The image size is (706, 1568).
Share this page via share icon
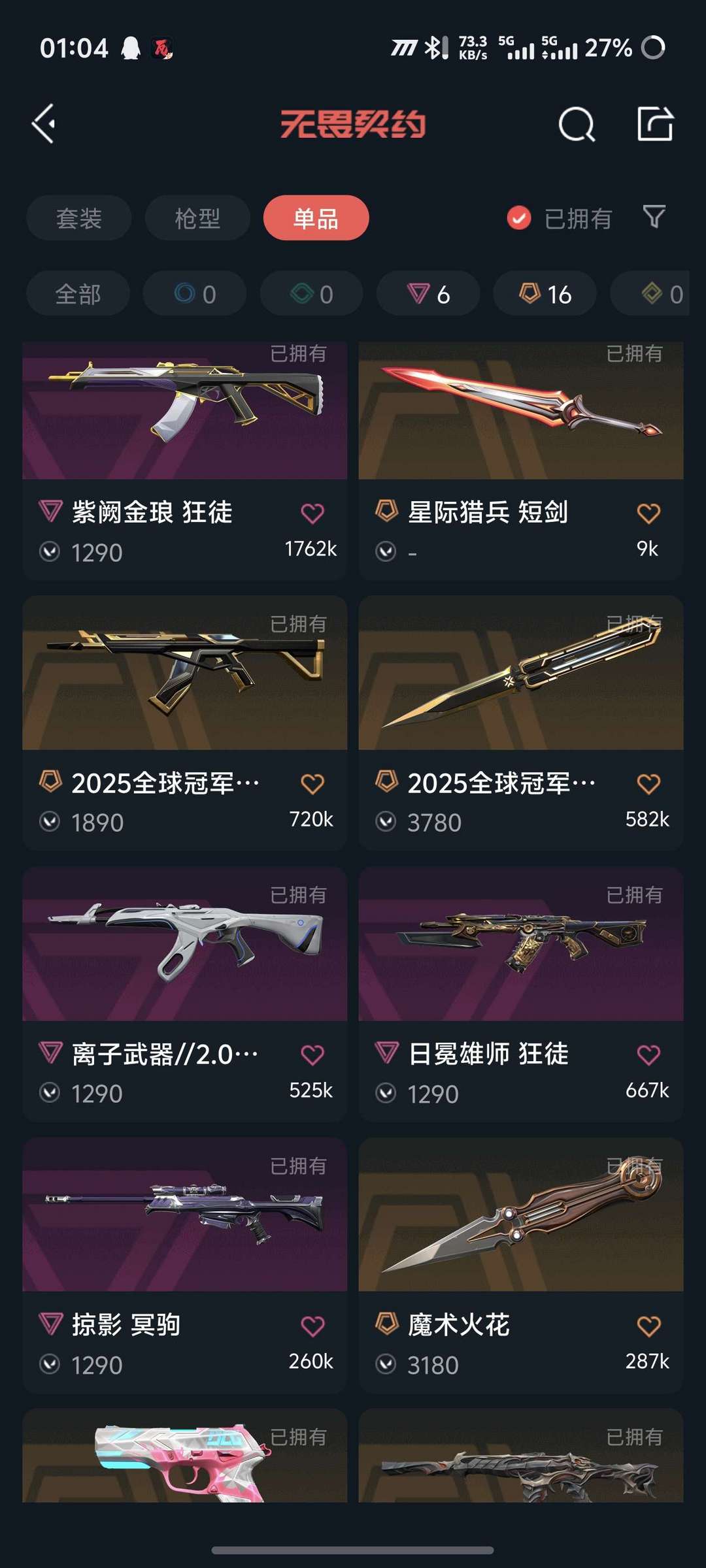point(655,123)
